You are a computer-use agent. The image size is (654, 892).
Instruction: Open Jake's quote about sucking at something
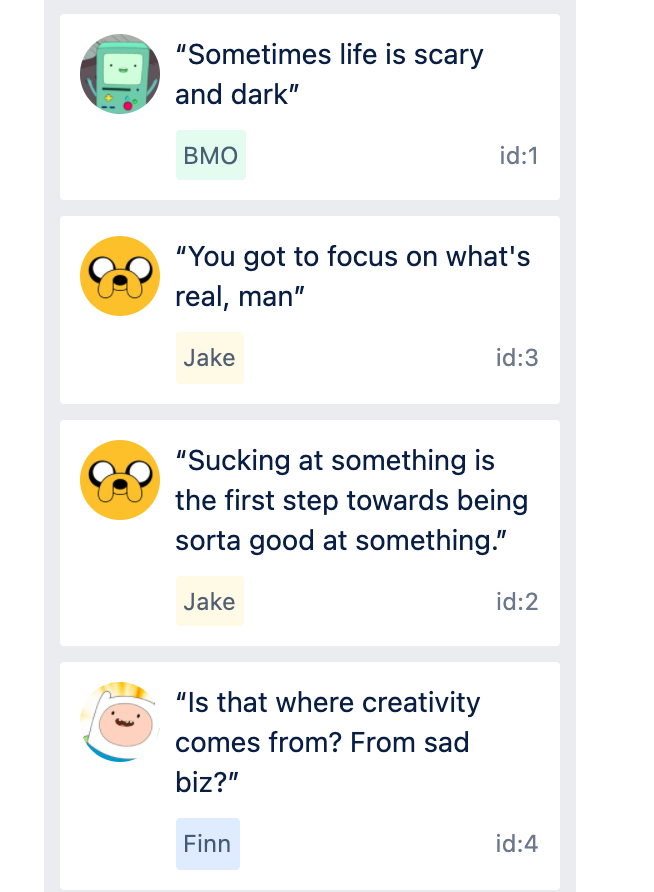[x=352, y=500]
